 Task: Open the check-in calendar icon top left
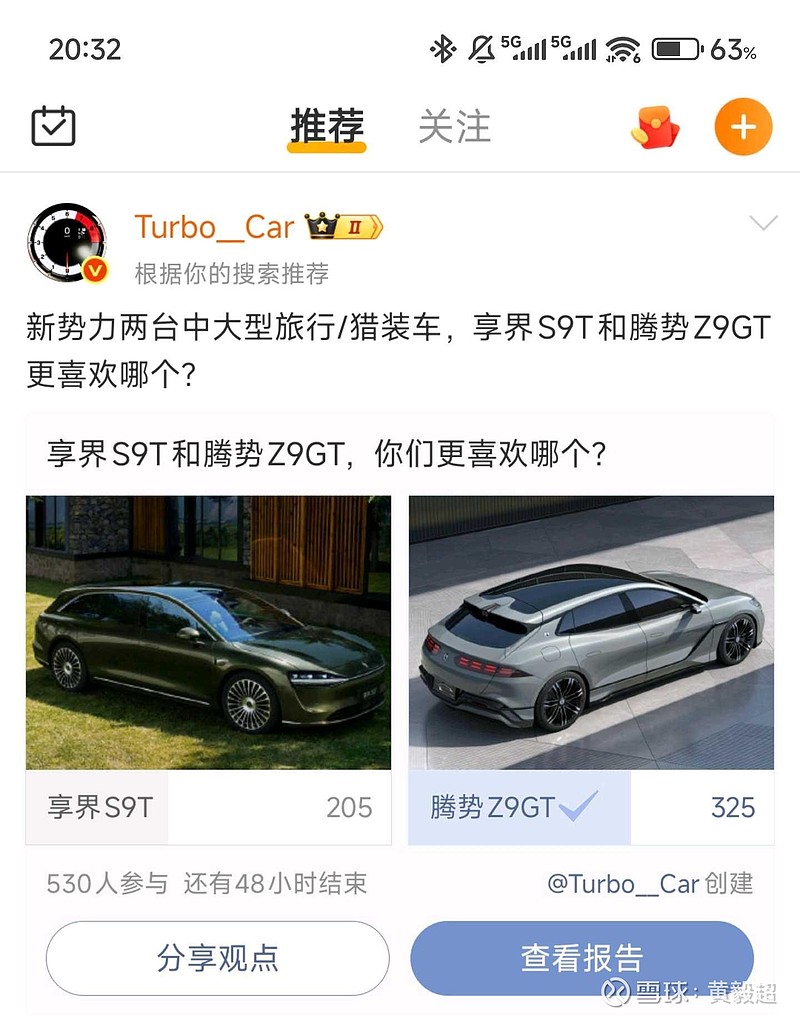[x=55, y=126]
